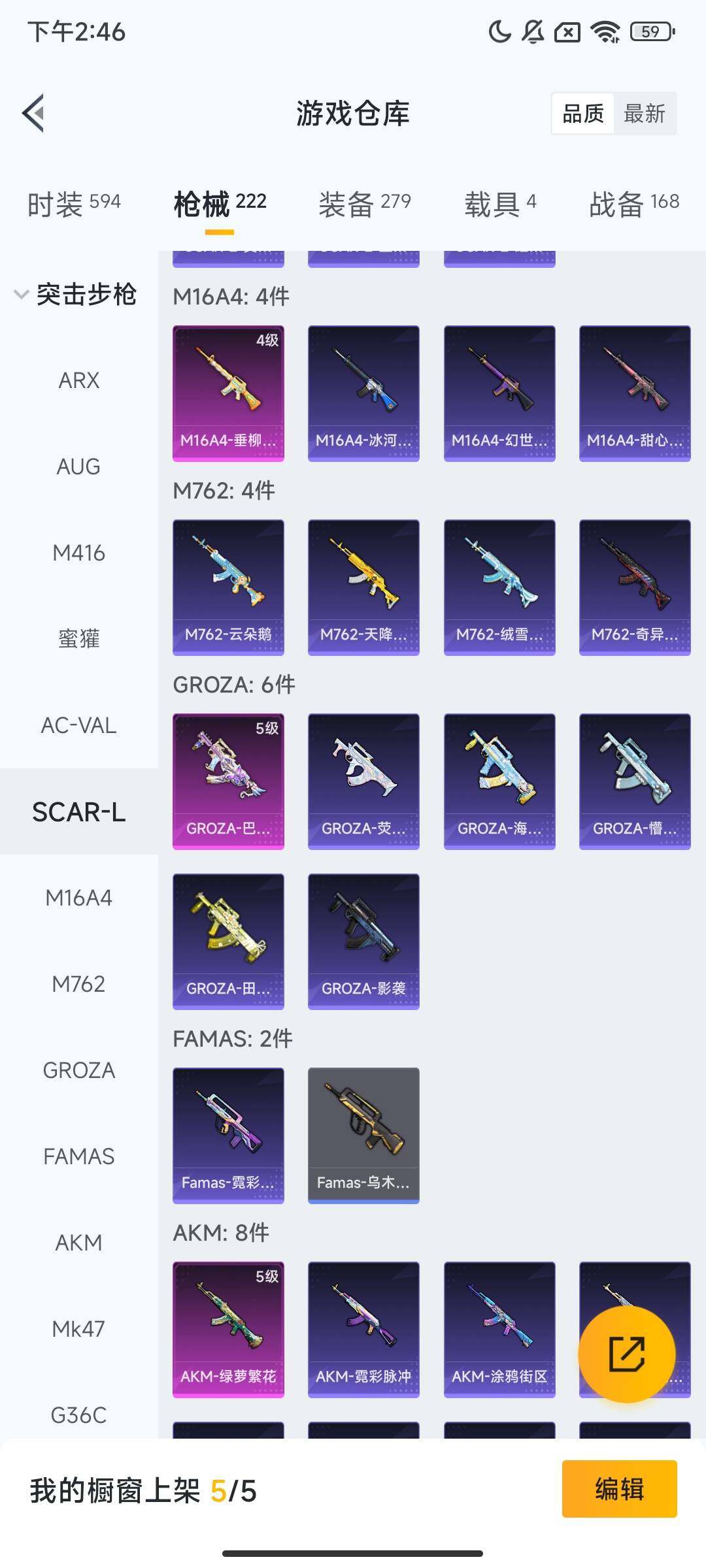Image resolution: width=706 pixels, height=1568 pixels.
Task: Tap the 编辑 button
Action: point(619,1489)
